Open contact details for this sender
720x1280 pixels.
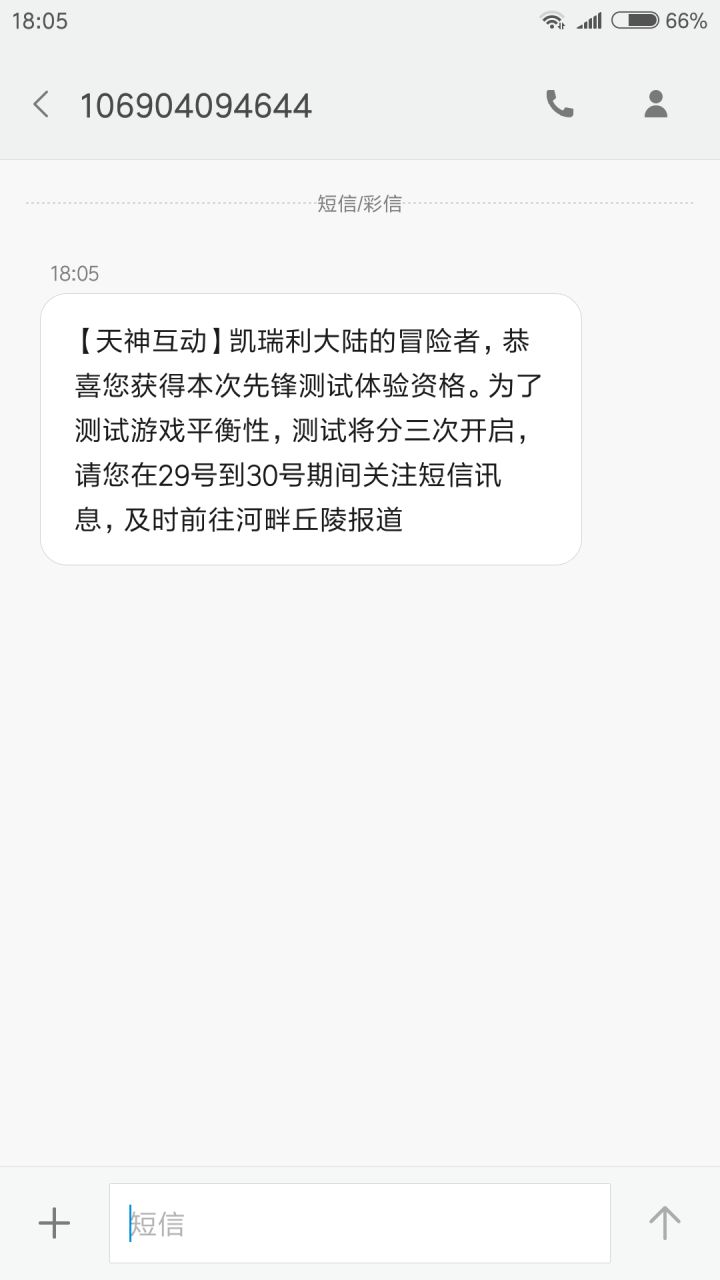click(x=656, y=104)
